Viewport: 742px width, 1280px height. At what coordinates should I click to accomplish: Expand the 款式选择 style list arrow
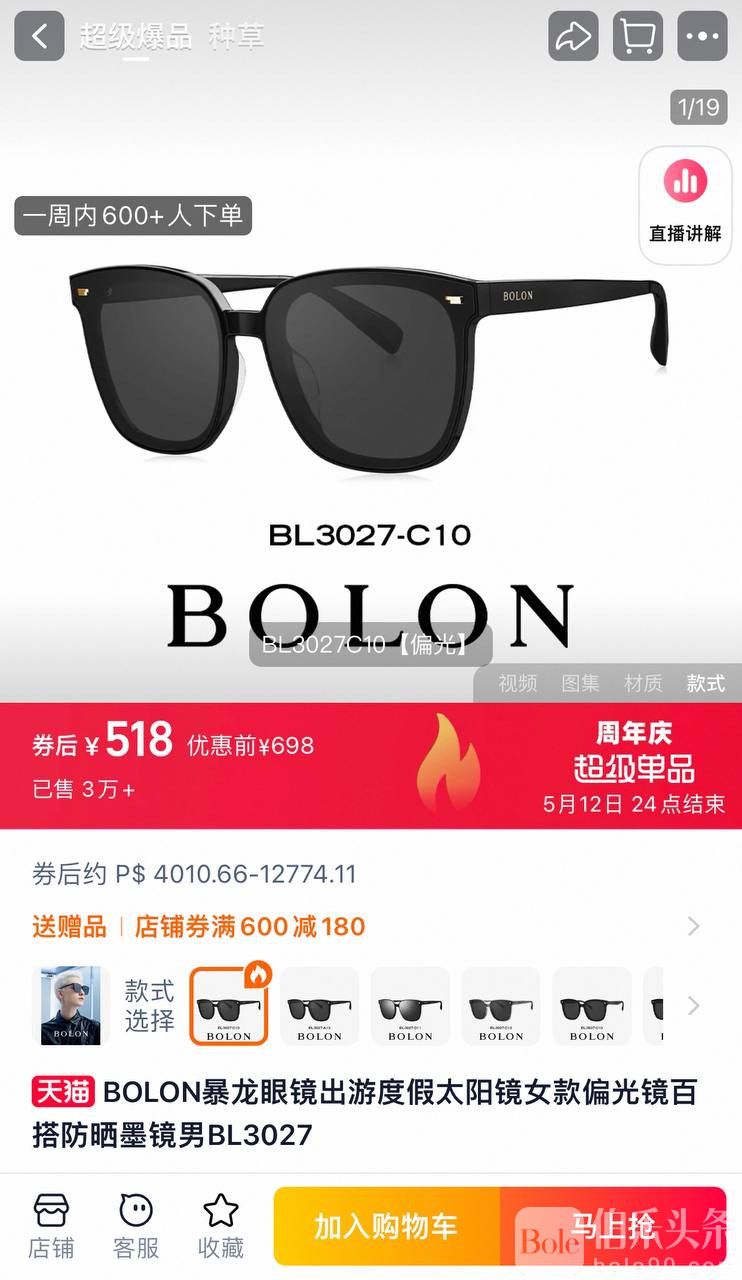[x=693, y=1006]
